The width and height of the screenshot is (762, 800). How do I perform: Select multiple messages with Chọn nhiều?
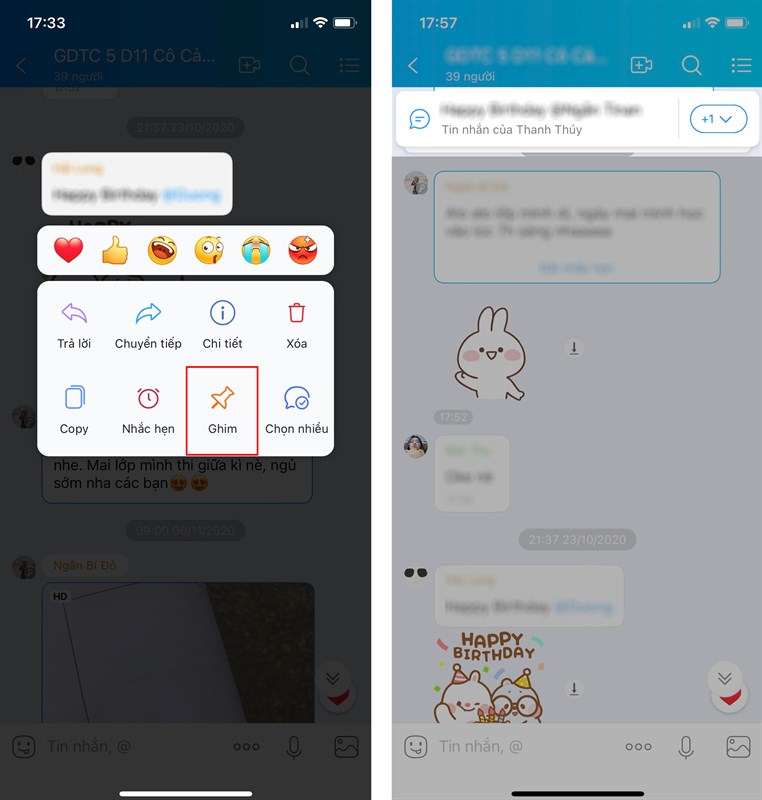point(296,410)
